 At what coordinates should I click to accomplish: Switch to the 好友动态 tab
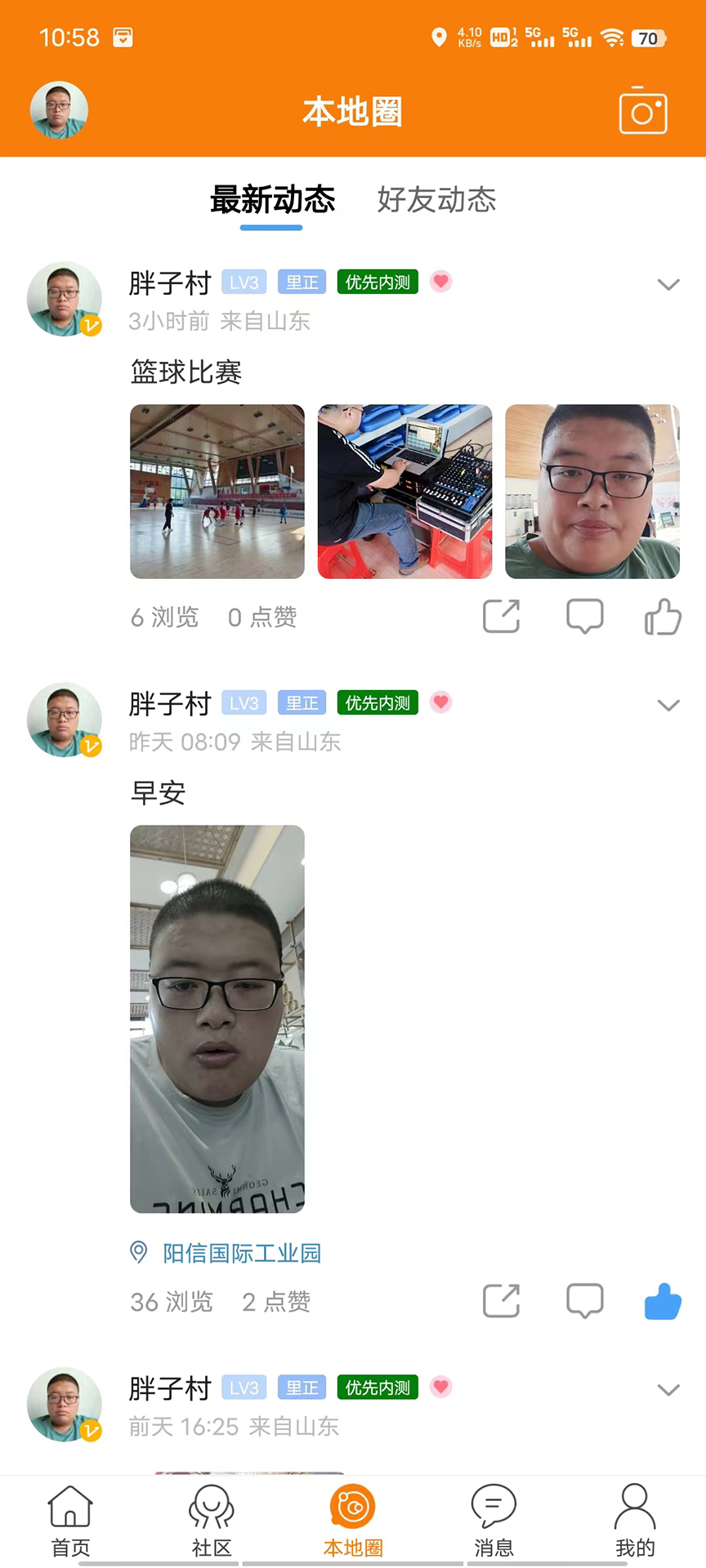[x=436, y=200]
